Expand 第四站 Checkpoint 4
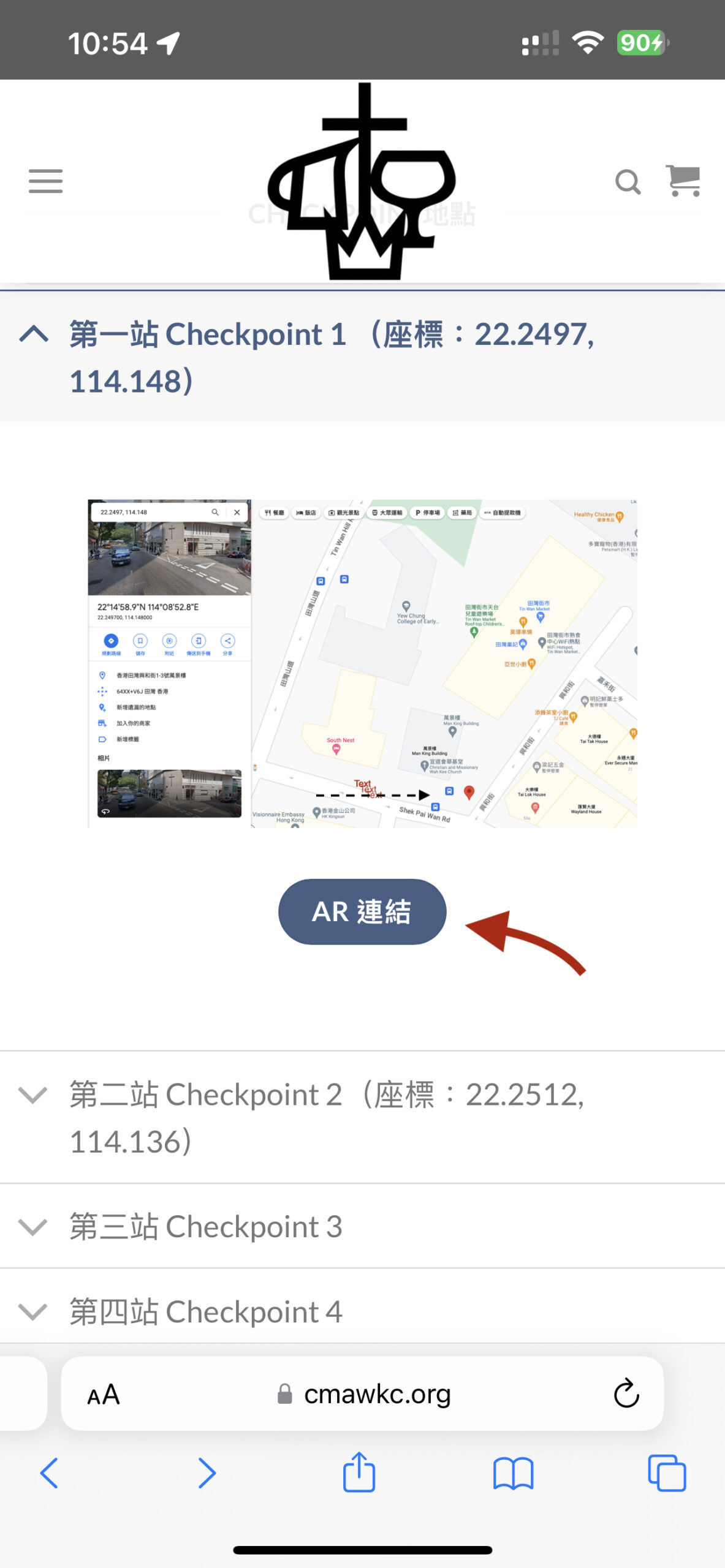 [33, 1312]
